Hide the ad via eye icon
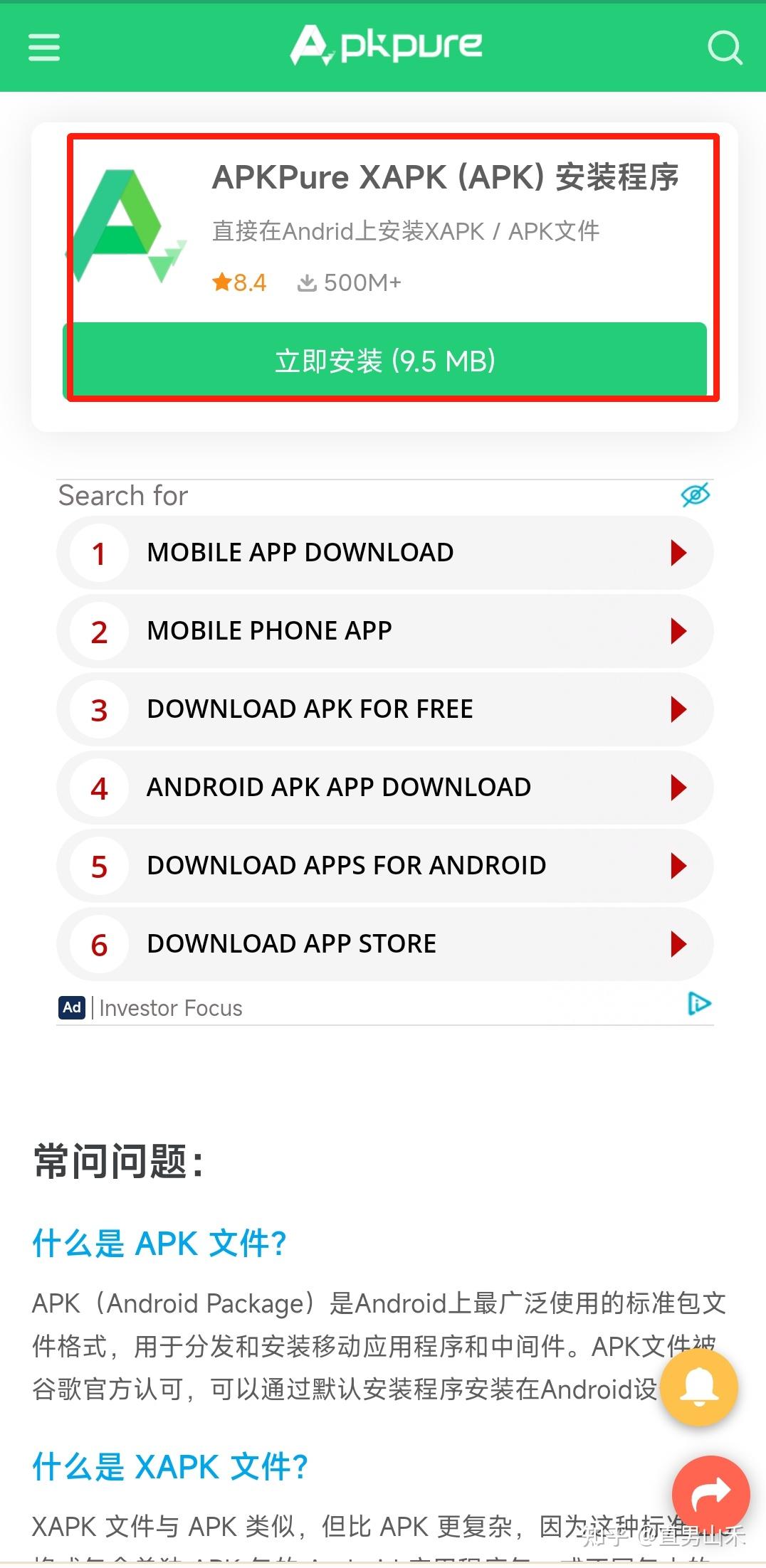The width and height of the screenshot is (766, 1568). 696,494
